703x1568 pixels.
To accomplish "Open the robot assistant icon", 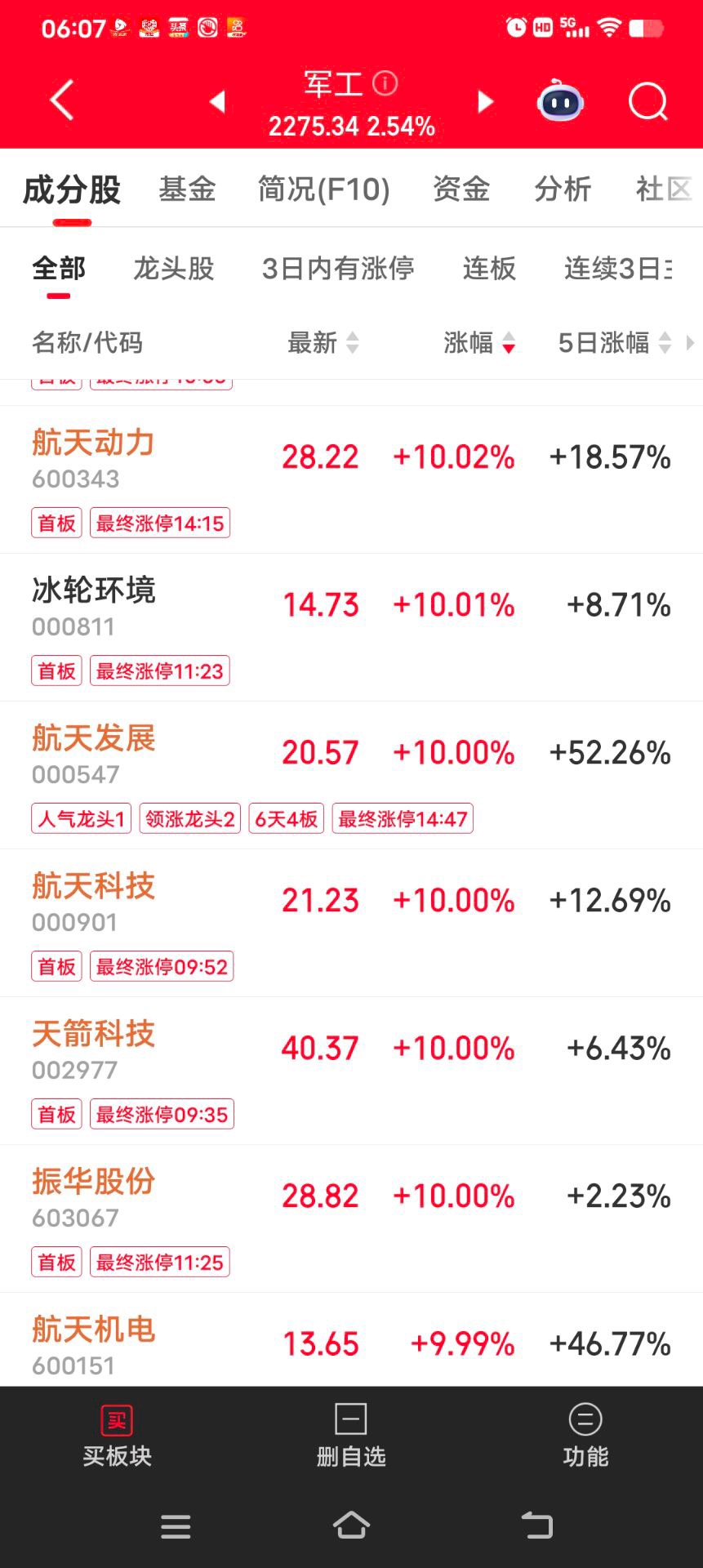I will click(560, 101).
